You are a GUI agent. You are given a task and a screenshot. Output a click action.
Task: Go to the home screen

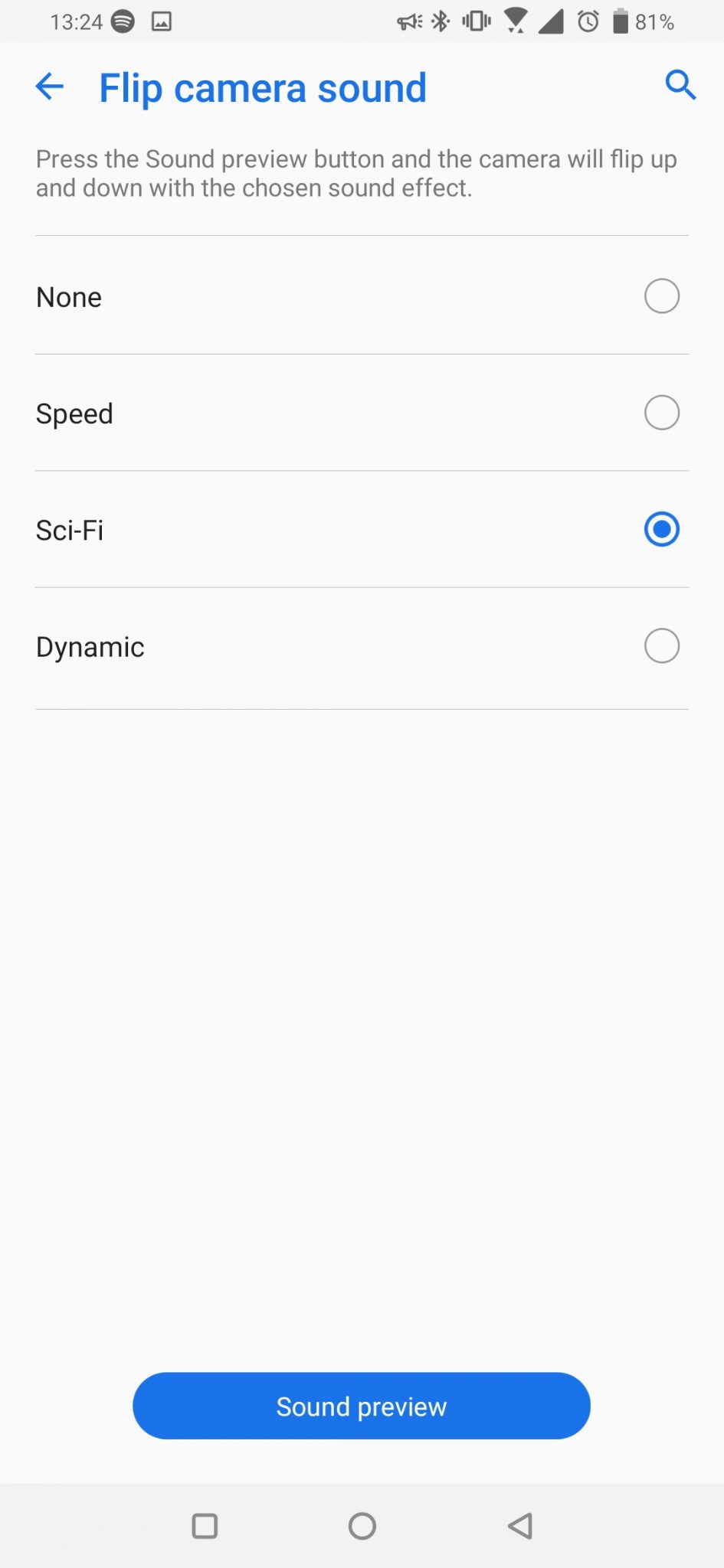pos(362,1526)
